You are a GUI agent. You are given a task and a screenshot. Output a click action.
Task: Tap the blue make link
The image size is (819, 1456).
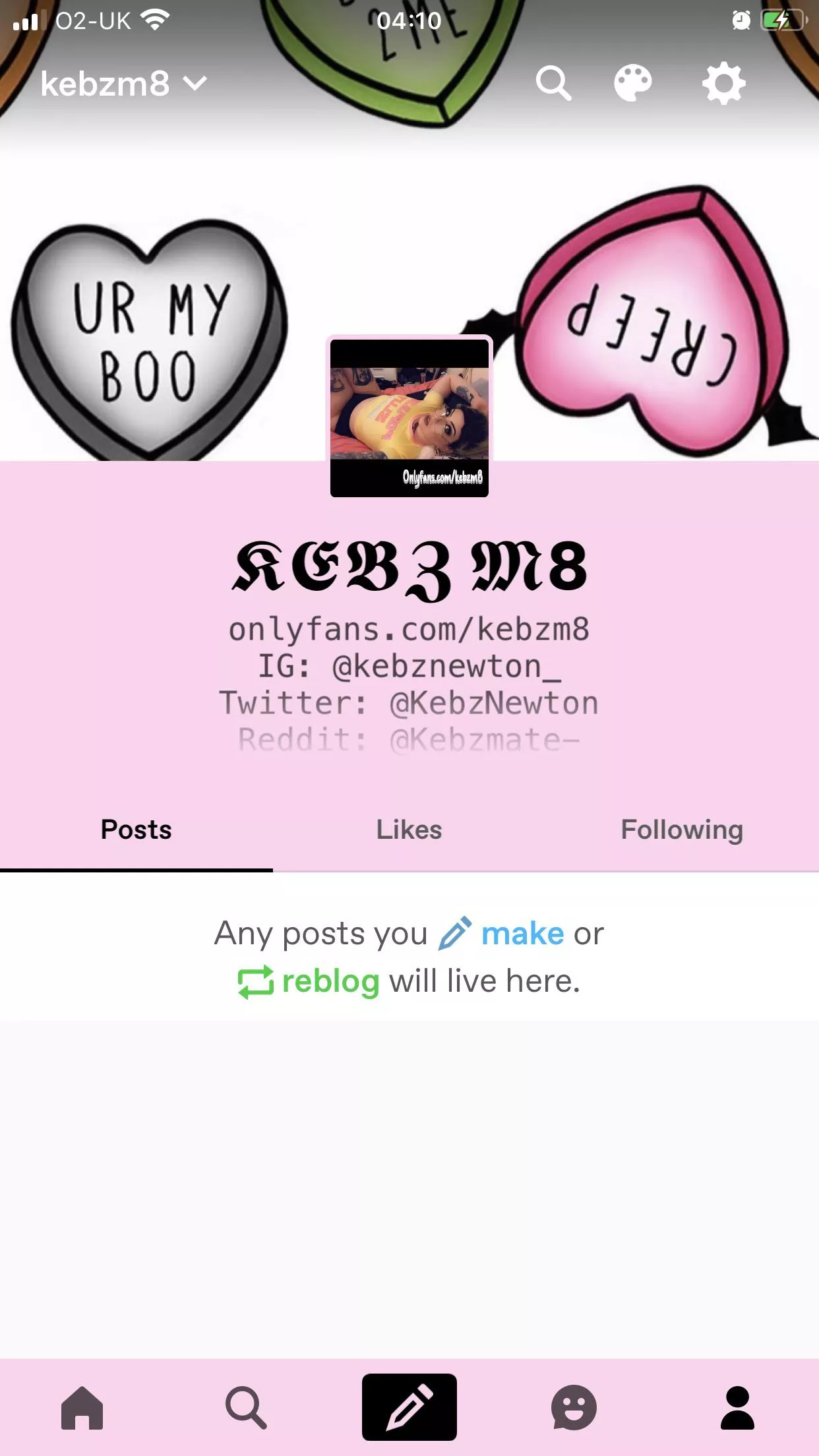click(x=522, y=934)
